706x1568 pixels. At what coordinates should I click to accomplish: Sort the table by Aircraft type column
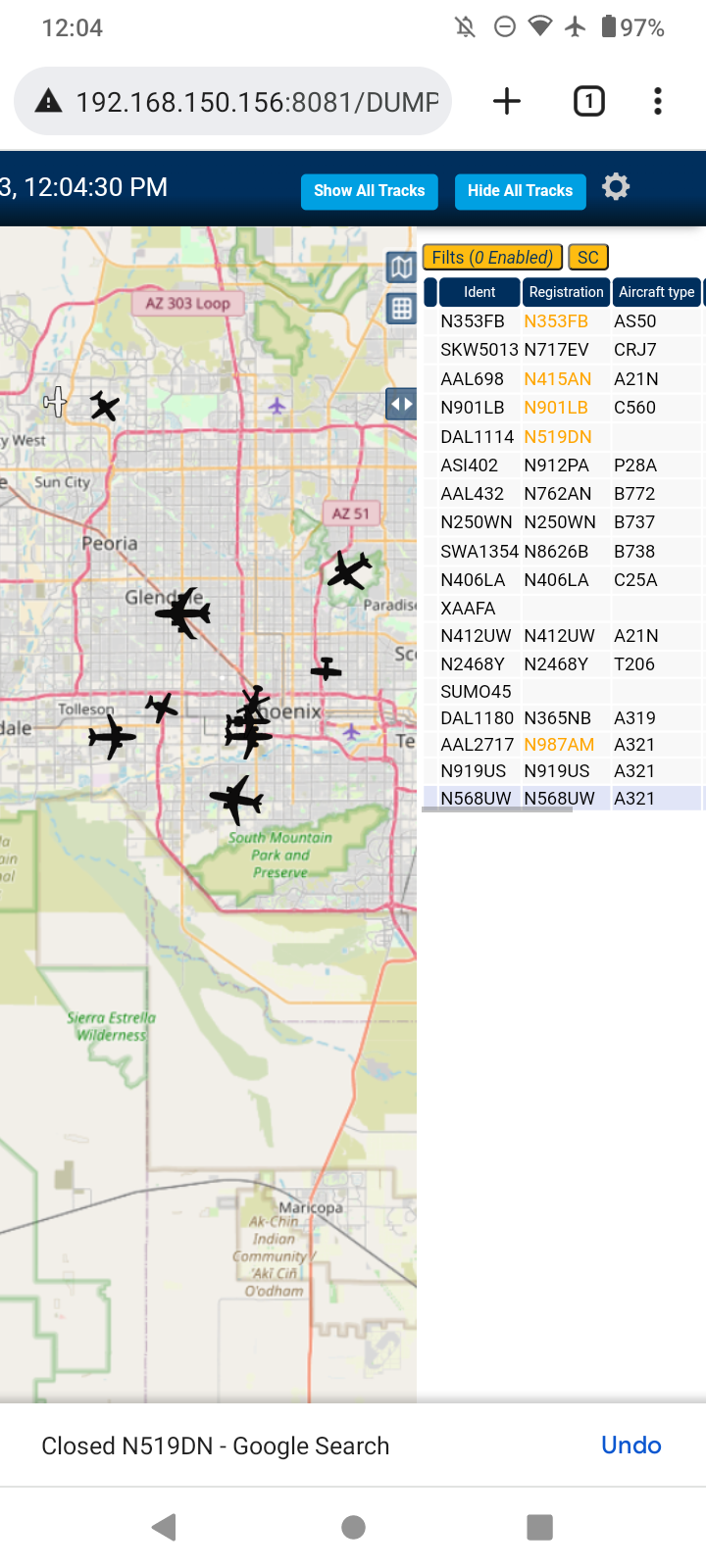point(657,292)
